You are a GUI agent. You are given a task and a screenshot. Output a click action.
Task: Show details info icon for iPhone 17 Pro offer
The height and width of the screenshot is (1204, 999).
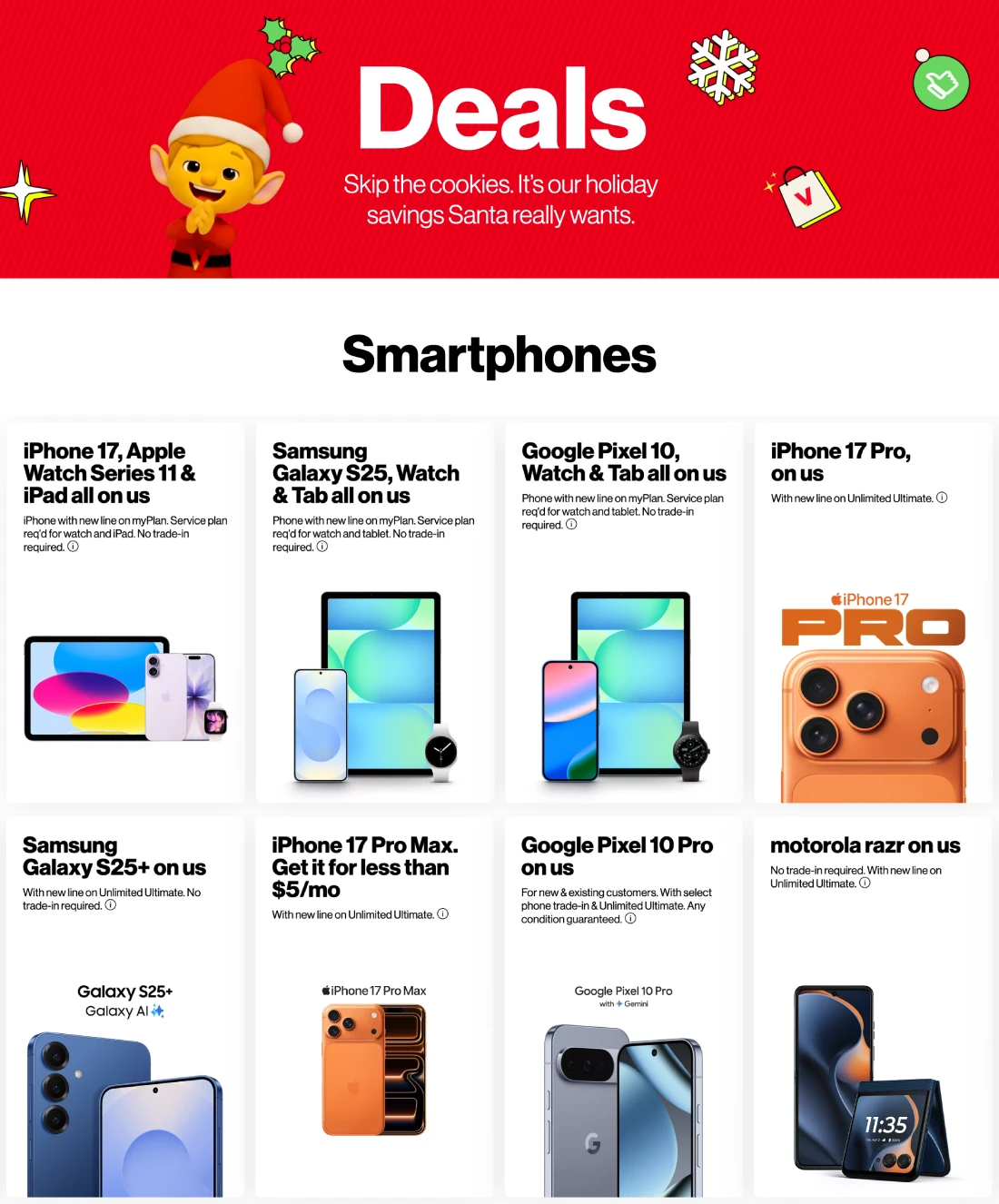tap(942, 498)
